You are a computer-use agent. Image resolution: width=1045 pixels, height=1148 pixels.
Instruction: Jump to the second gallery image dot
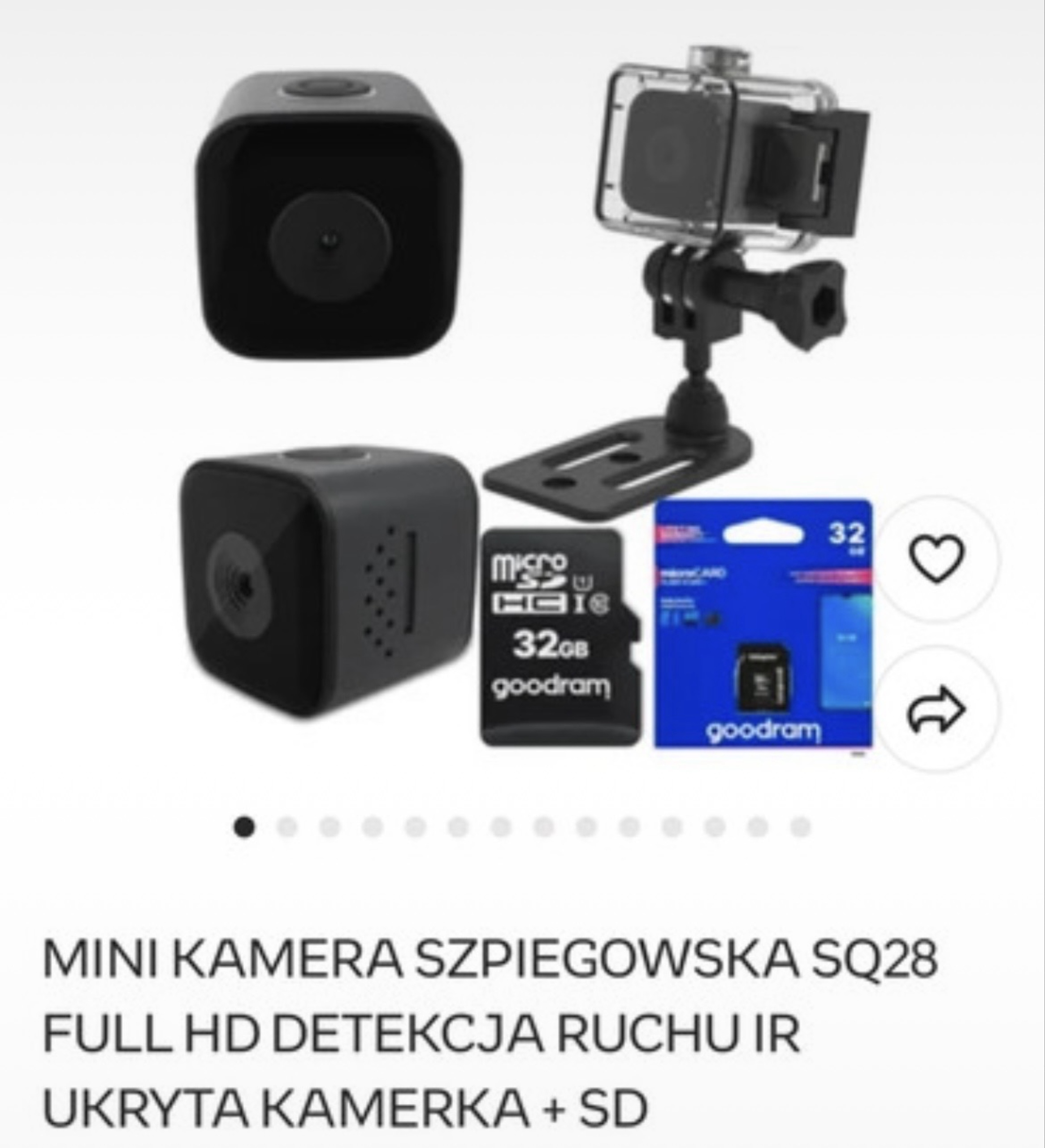(x=287, y=826)
